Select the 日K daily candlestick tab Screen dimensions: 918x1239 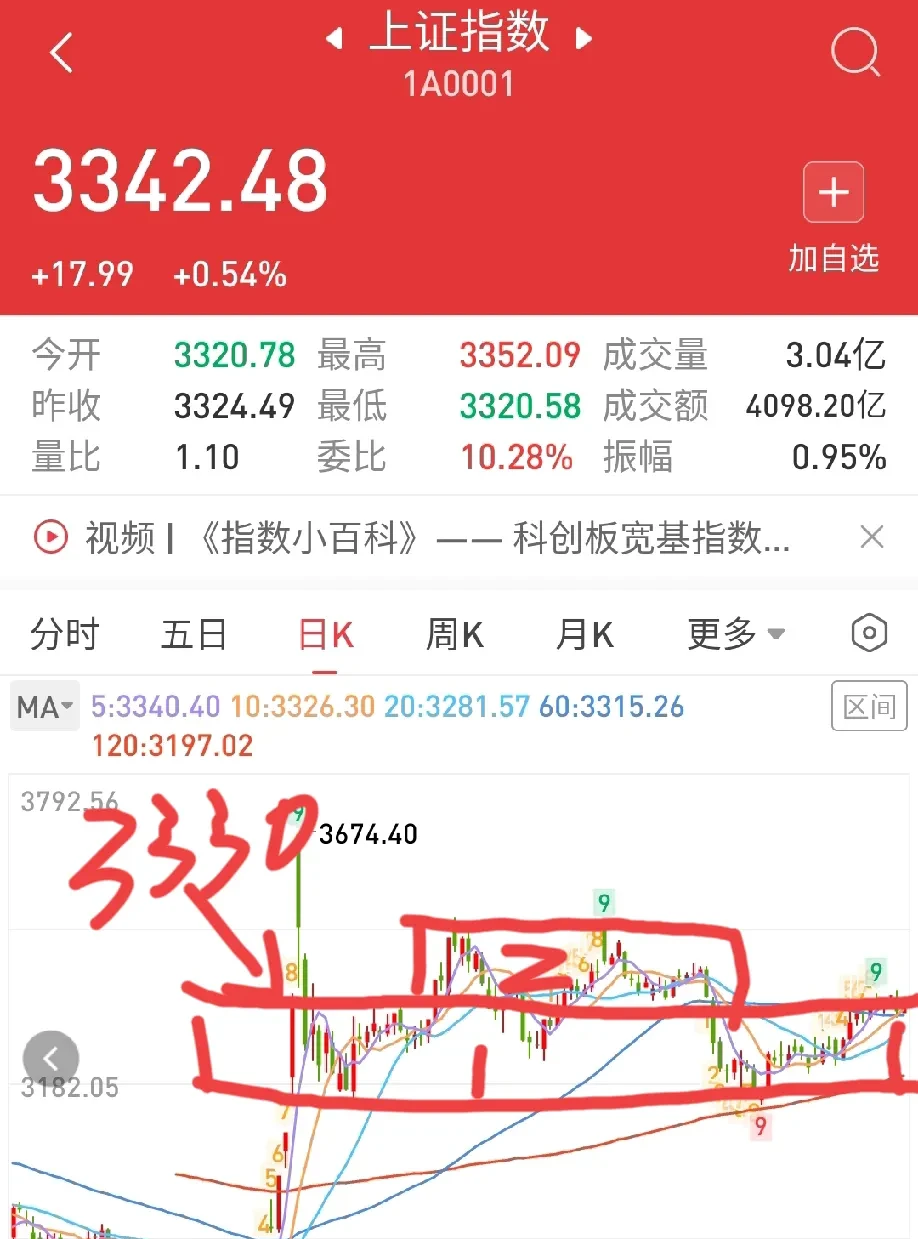(x=323, y=633)
